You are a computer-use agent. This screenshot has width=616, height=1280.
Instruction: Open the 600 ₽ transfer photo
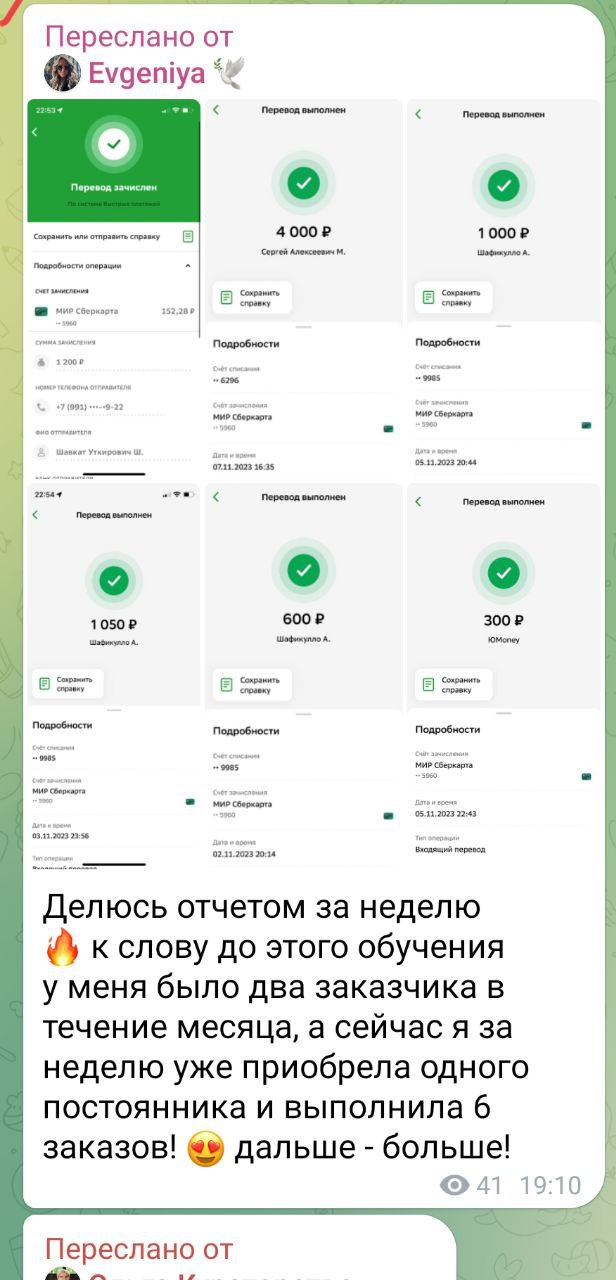coord(303,675)
